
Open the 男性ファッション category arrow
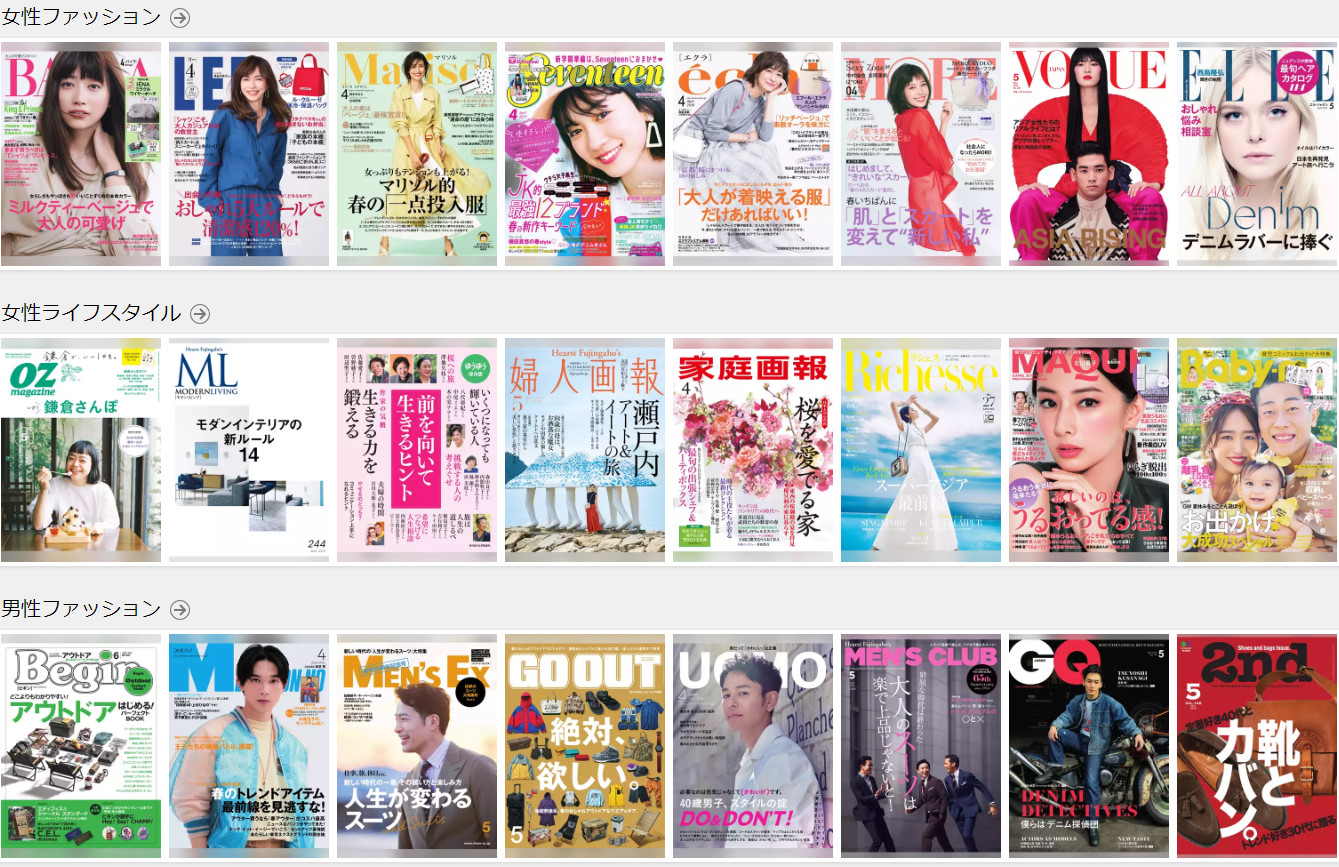(180, 609)
